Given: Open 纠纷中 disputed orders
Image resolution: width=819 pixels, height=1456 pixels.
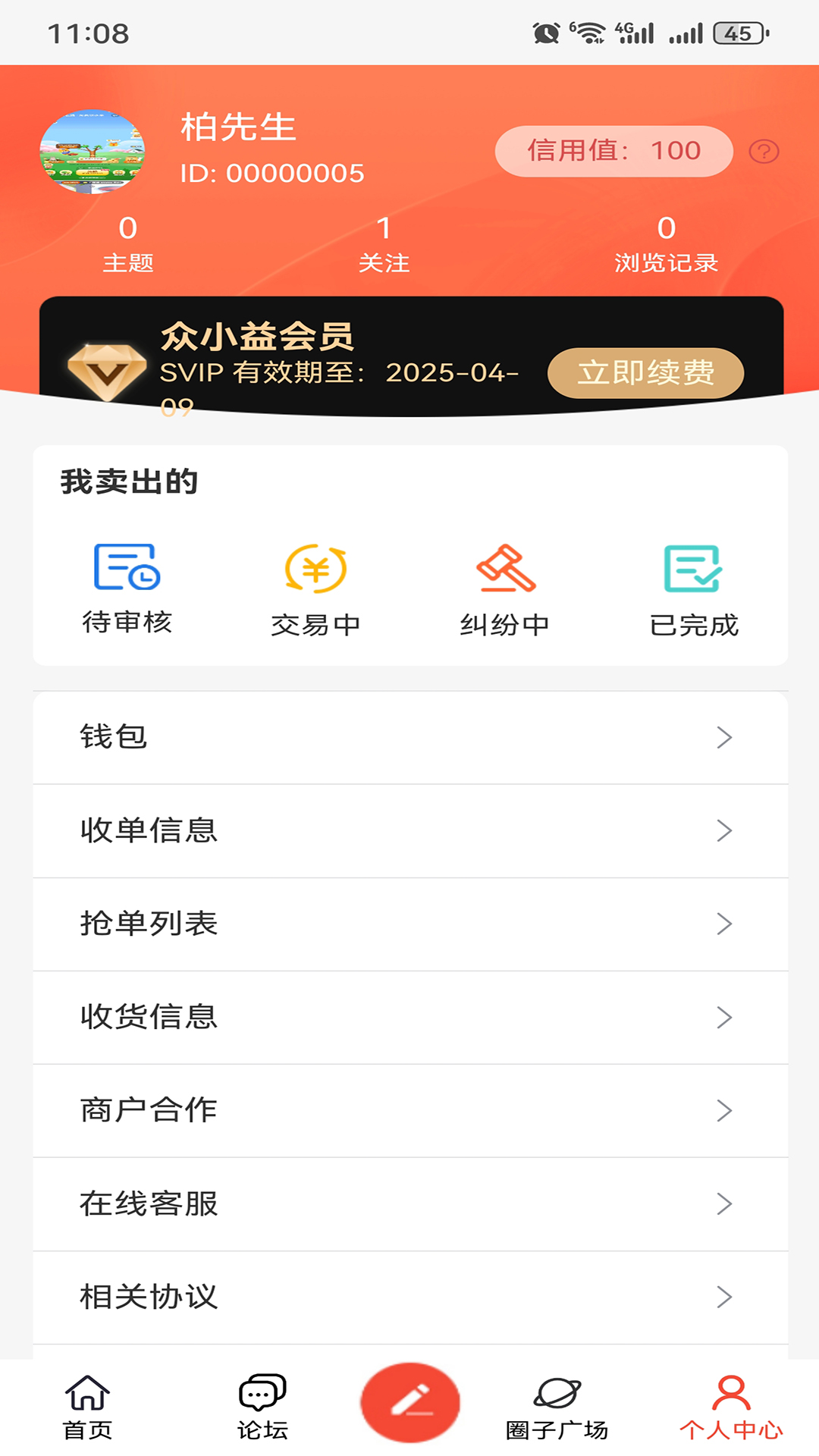Looking at the screenshot, I should pyautogui.click(x=504, y=591).
